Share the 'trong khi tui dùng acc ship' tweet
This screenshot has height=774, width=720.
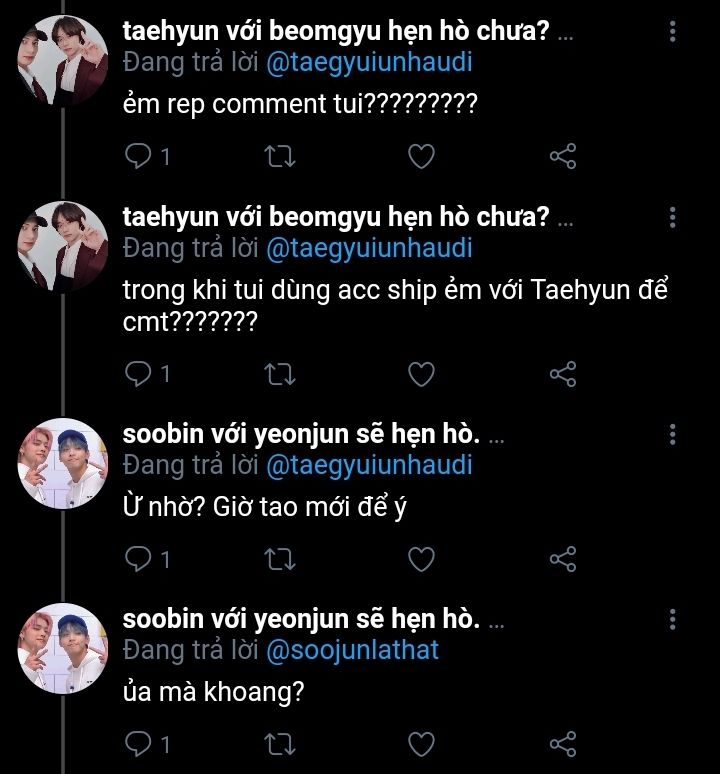(x=564, y=374)
